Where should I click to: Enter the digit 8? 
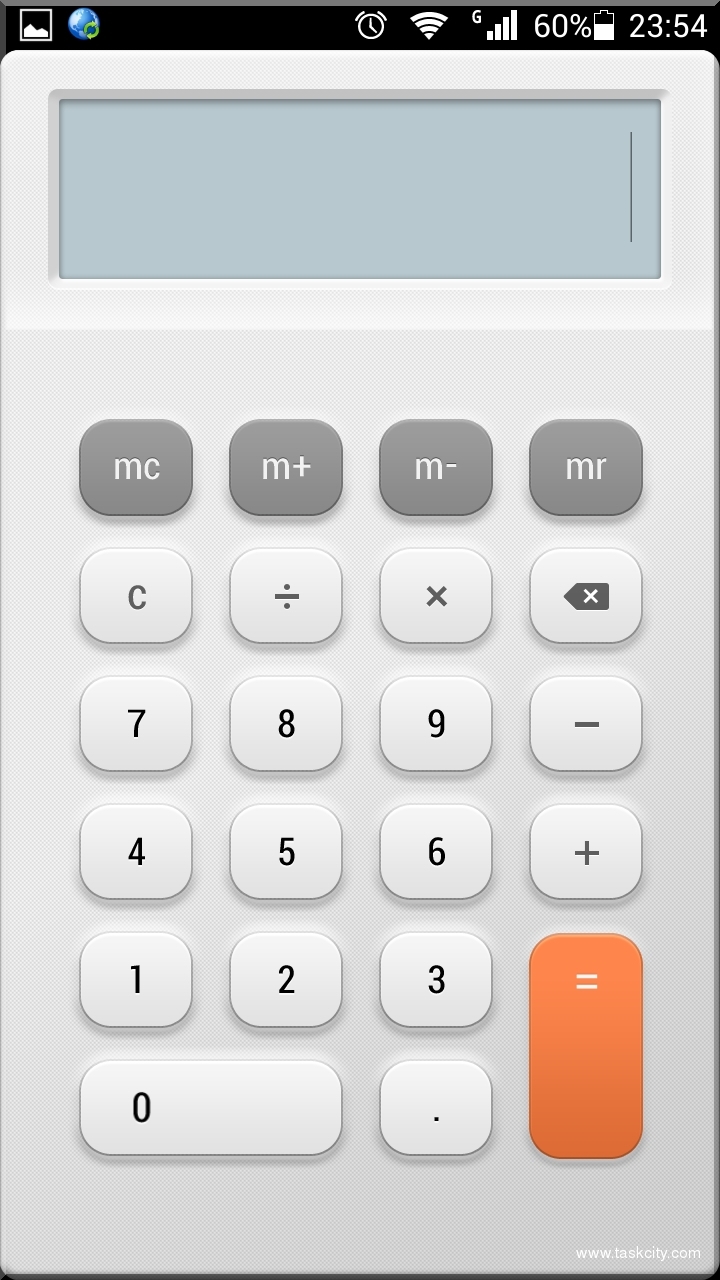[286, 724]
